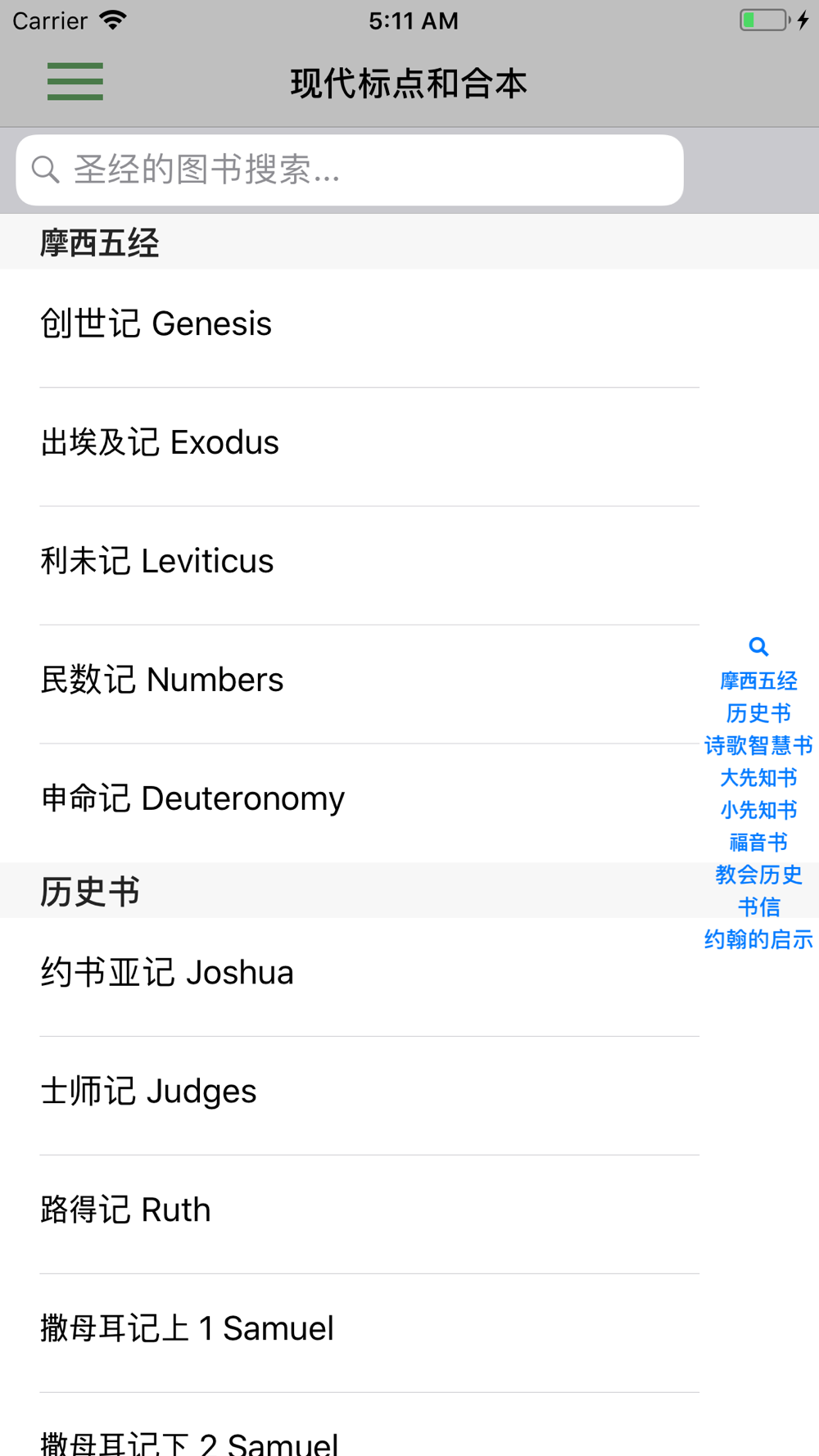This screenshot has width=819, height=1456.
Task: Jump to 福音书 in the index
Action: click(x=758, y=842)
